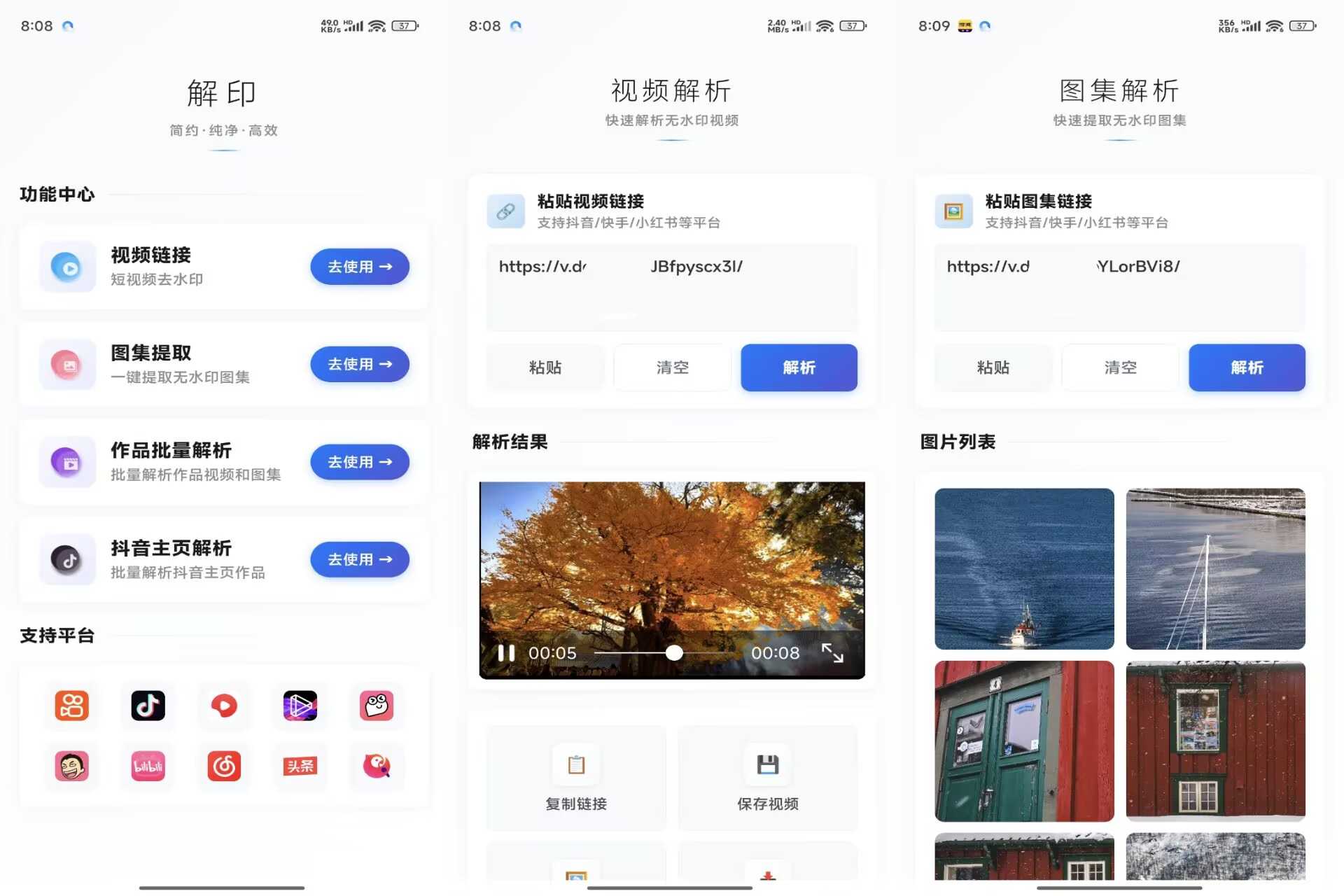This screenshot has height=896, width=1344.
Task: Tap 解析 on the 图集解析 screen
Action: click(1247, 367)
